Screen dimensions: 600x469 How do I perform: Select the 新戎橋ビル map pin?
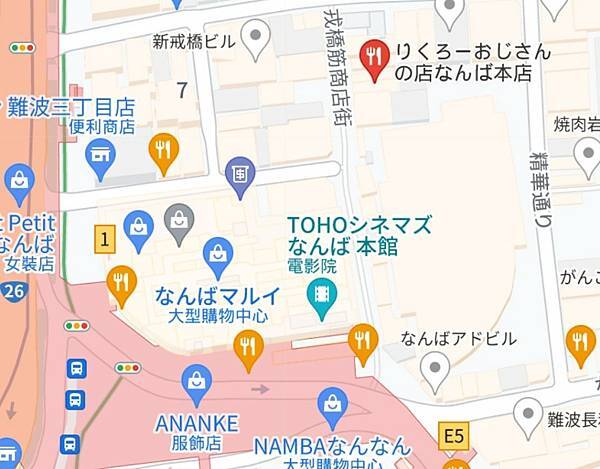click(257, 38)
